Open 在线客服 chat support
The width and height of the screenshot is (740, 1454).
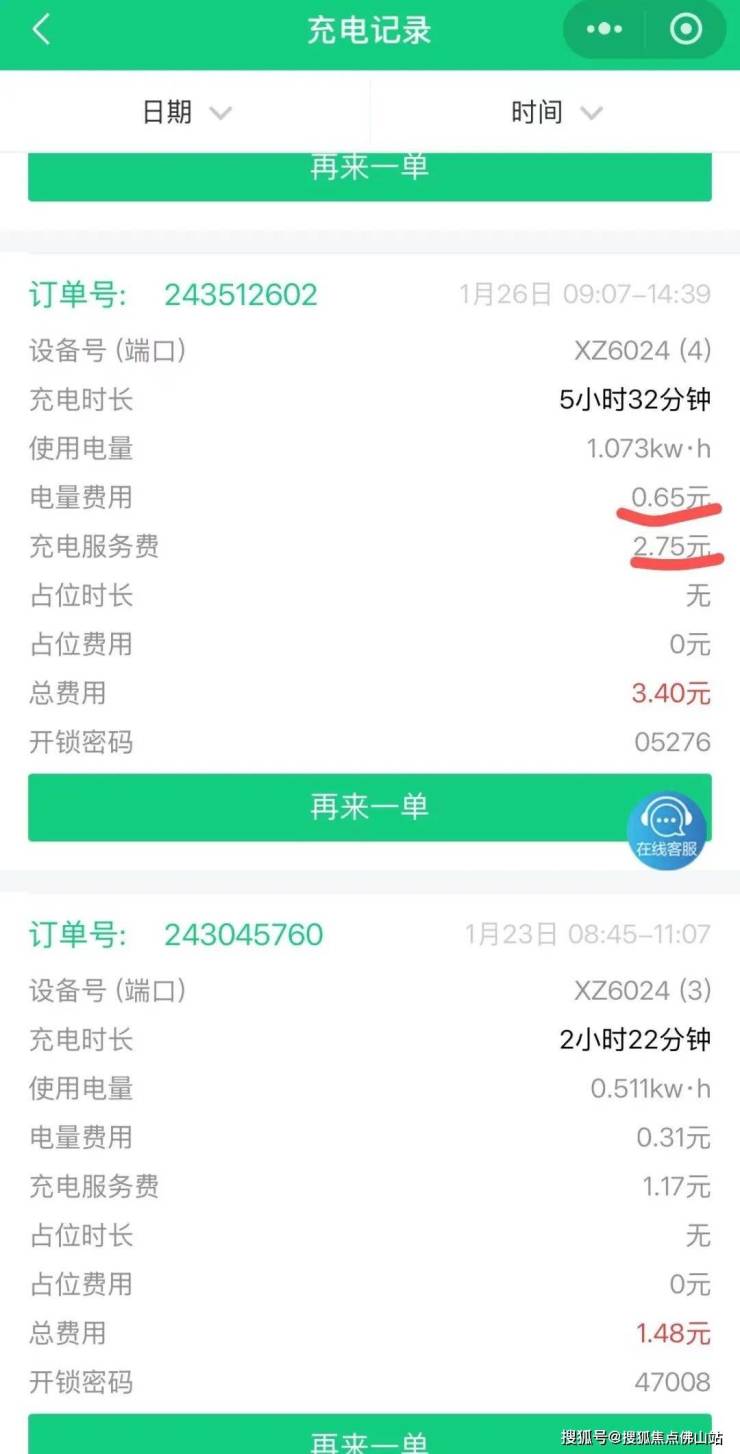(666, 829)
